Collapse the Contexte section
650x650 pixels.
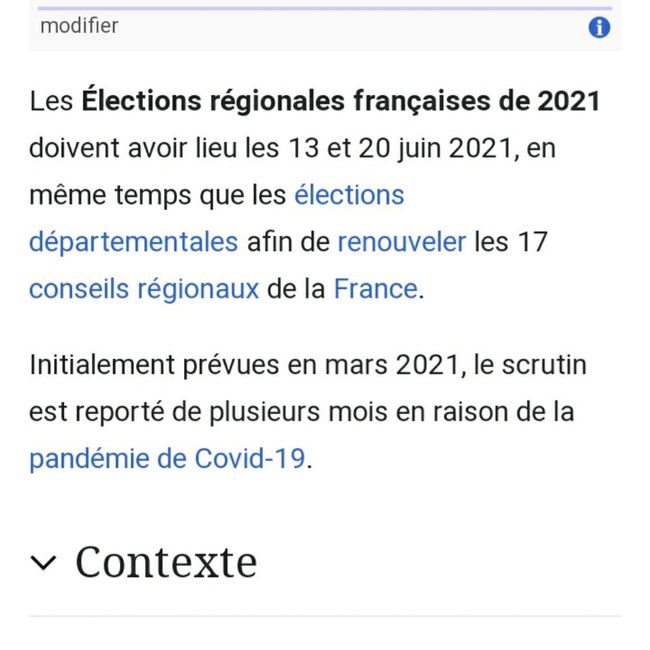coord(43,563)
